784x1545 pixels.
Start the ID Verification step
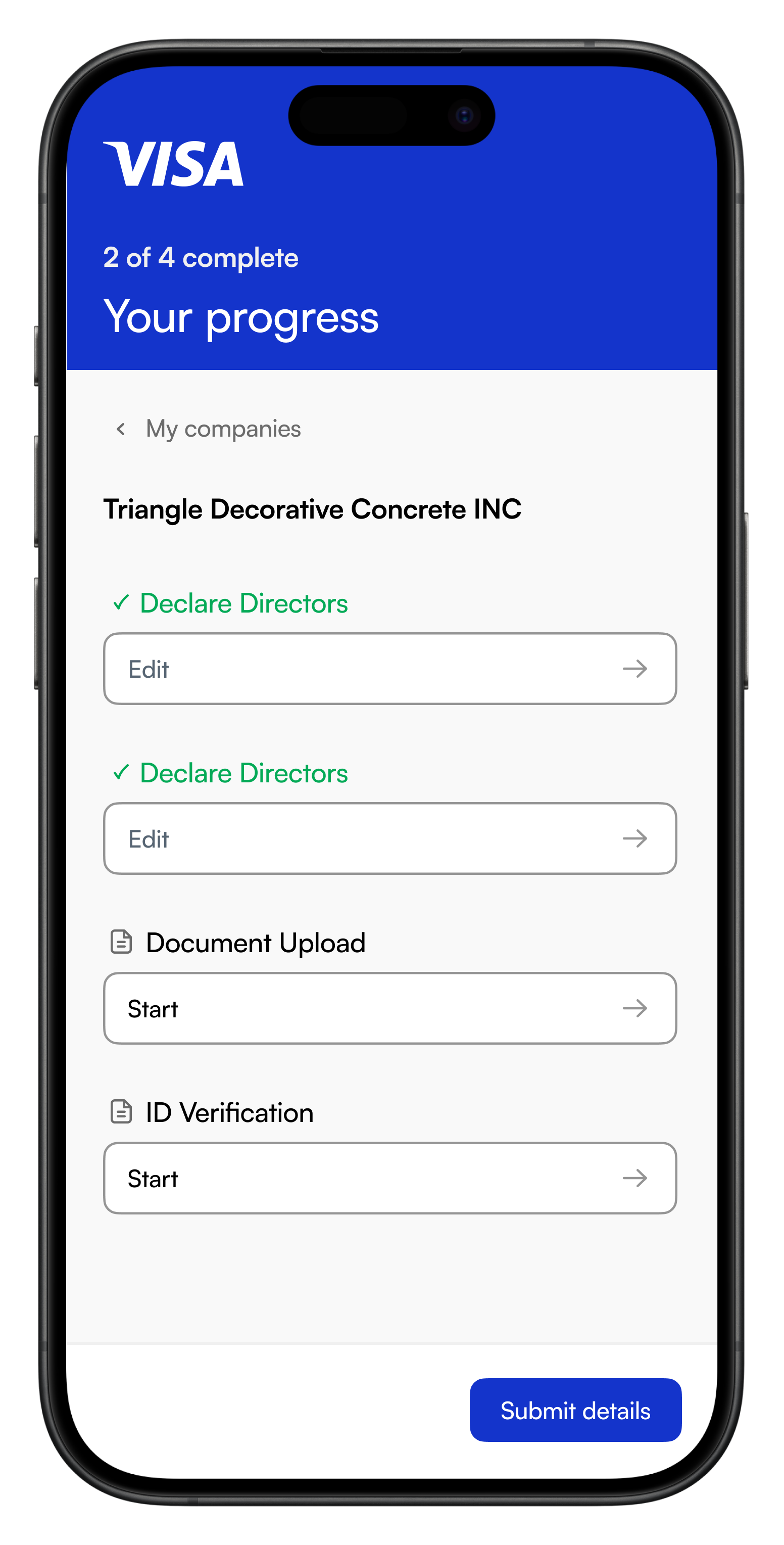click(x=389, y=1178)
